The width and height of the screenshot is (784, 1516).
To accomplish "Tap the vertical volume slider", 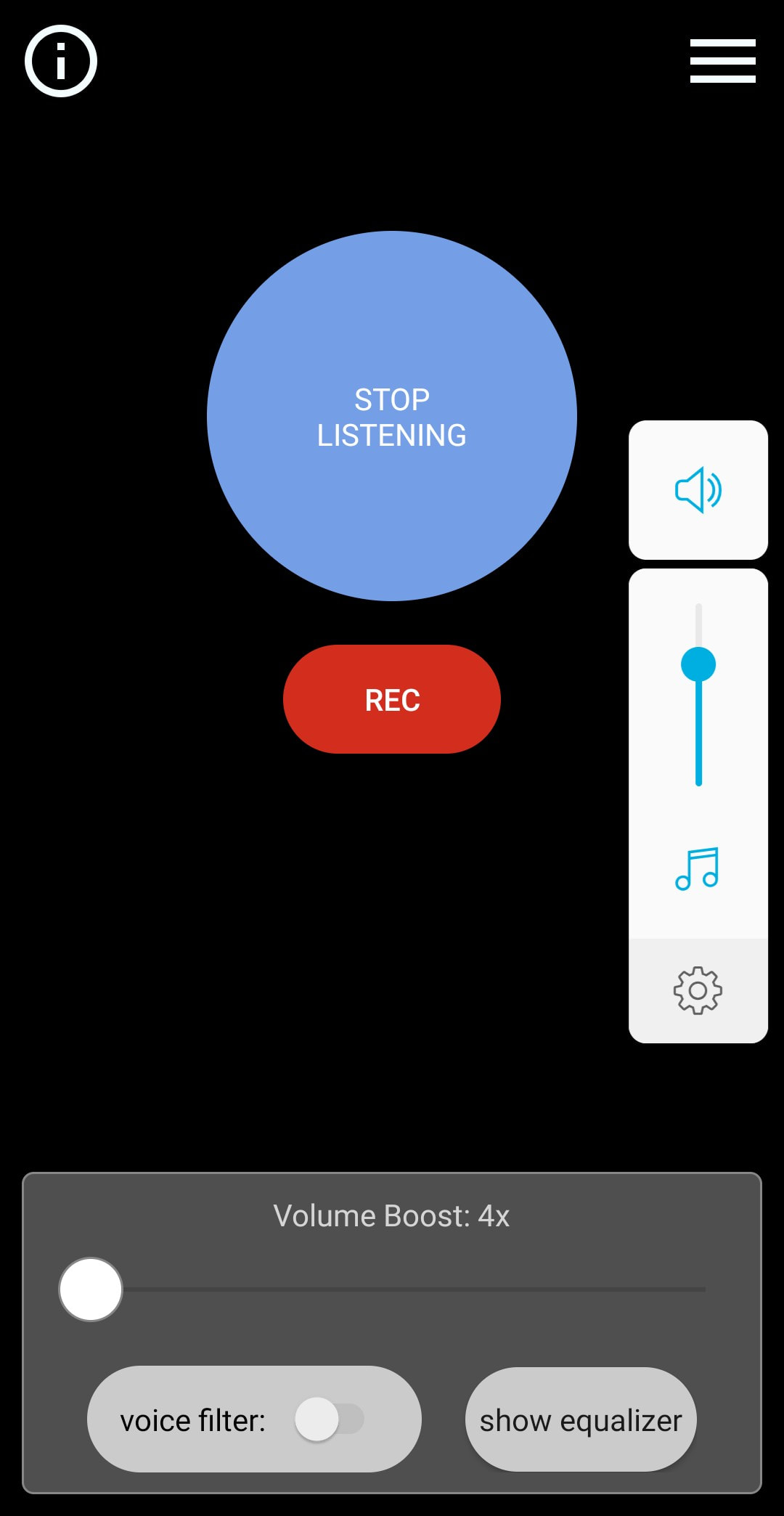I will [x=698, y=695].
